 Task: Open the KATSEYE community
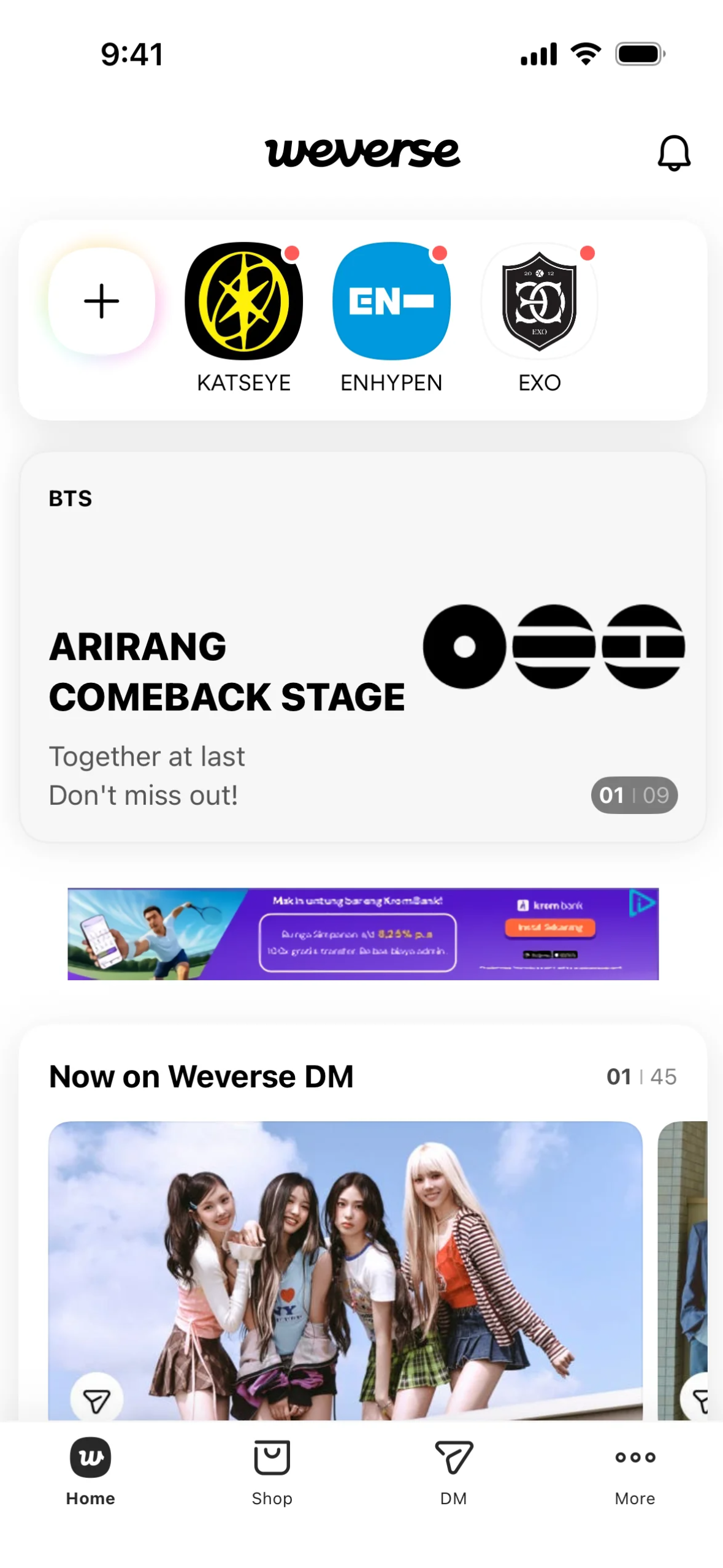coord(243,301)
